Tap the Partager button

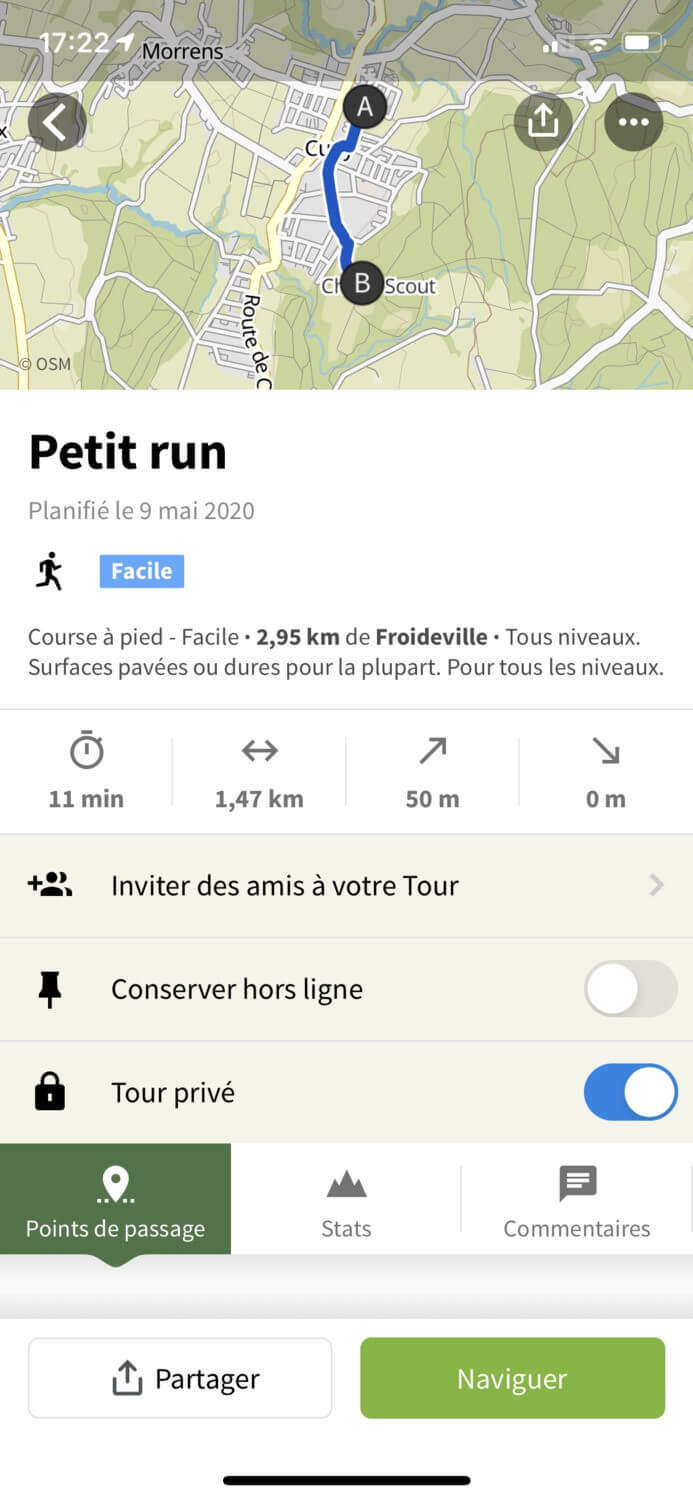pyautogui.click(x=180, y=1378)
